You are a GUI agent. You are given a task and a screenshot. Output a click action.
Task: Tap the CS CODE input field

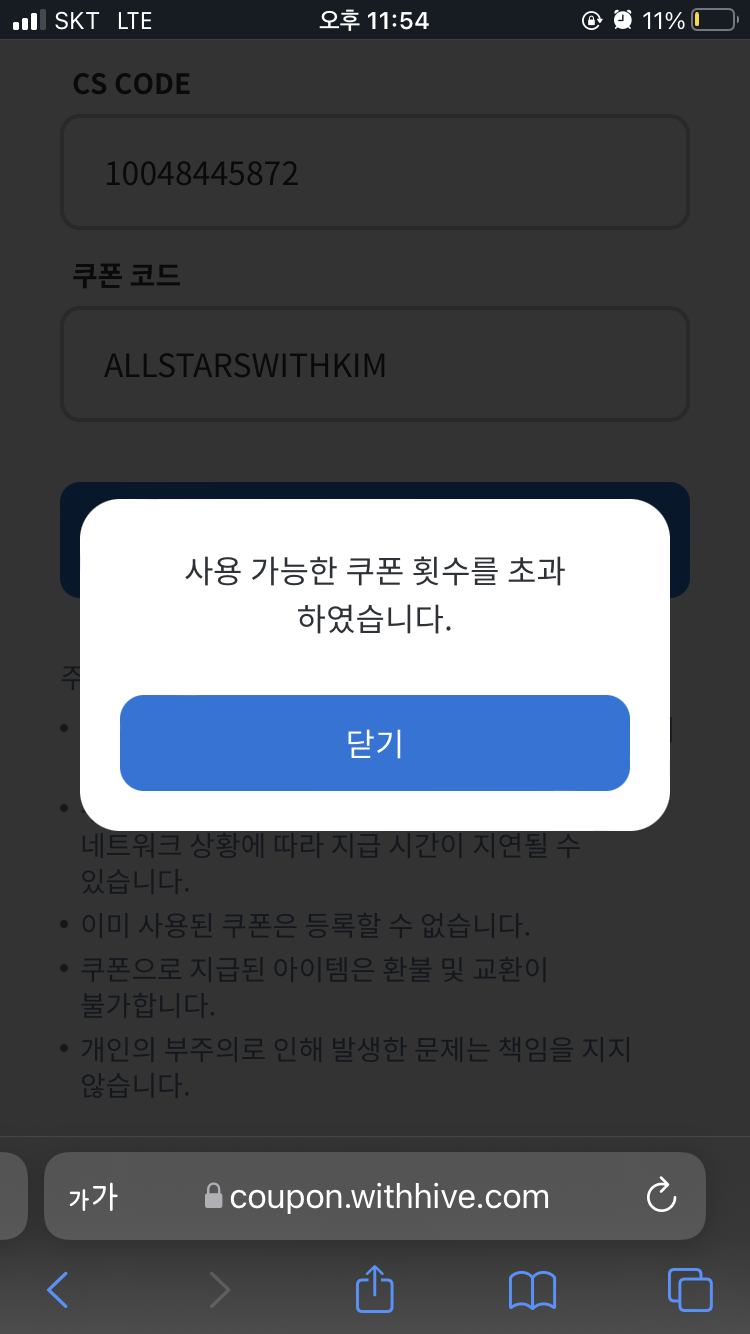coord(375,172)
